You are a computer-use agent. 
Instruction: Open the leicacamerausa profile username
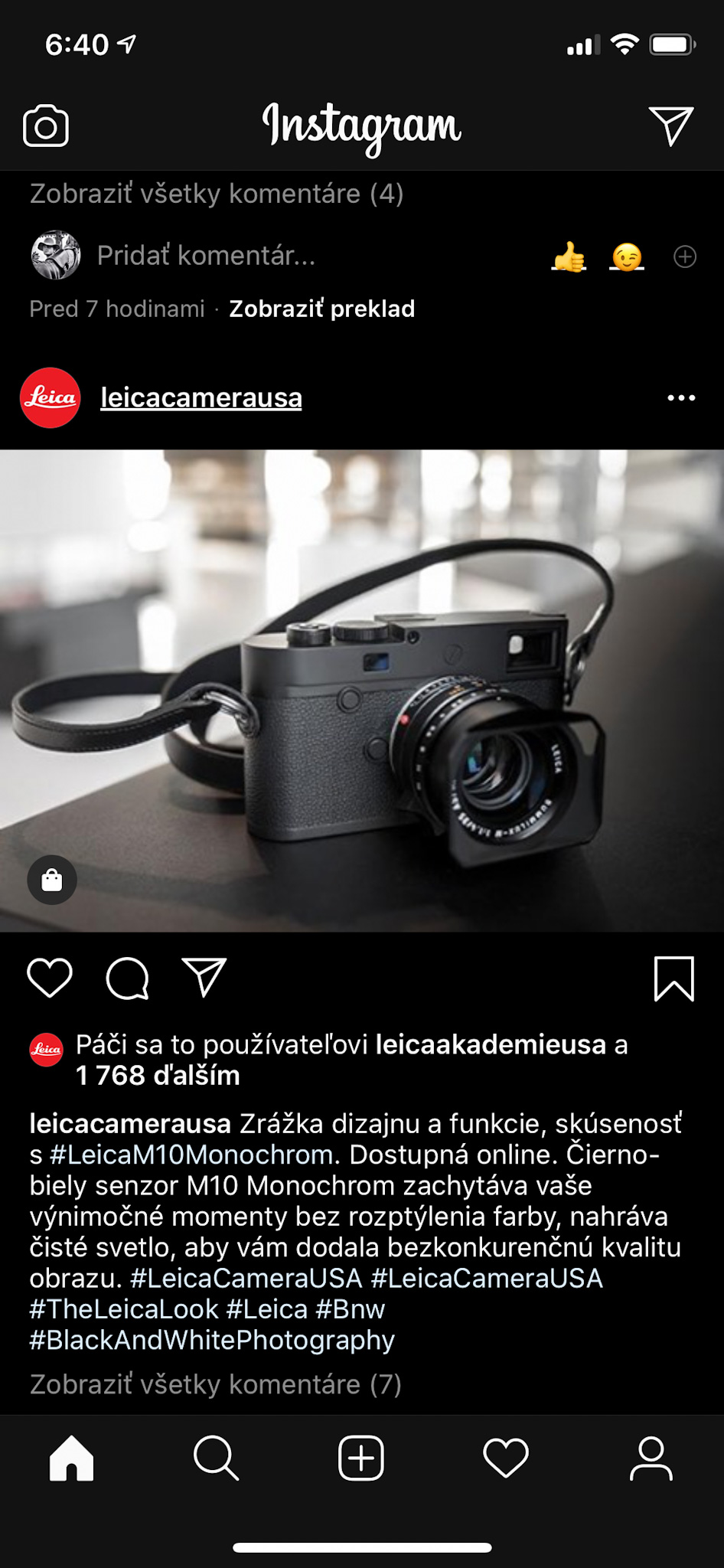coord(201,398)
